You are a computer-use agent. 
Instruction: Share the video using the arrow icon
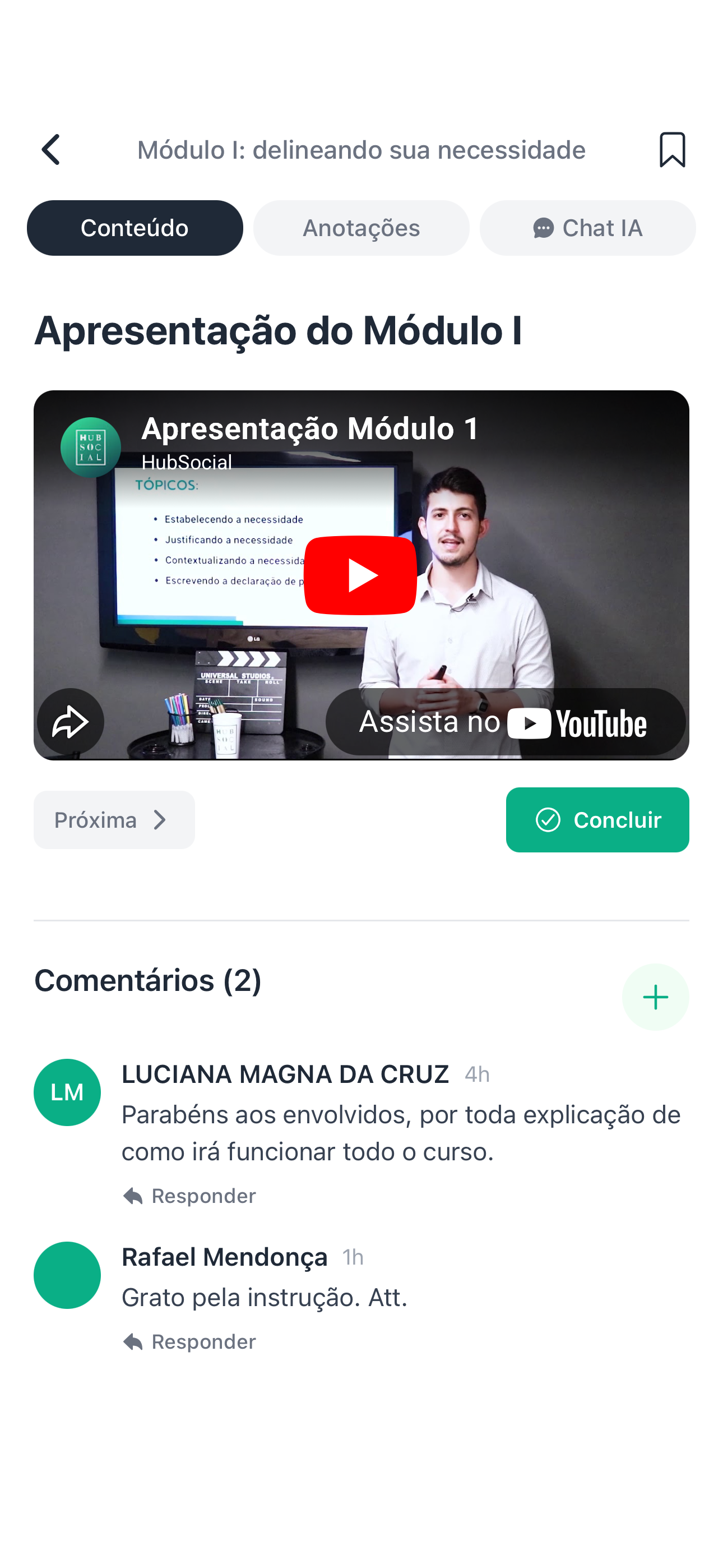pyautogui.click(x=71, y=722)
